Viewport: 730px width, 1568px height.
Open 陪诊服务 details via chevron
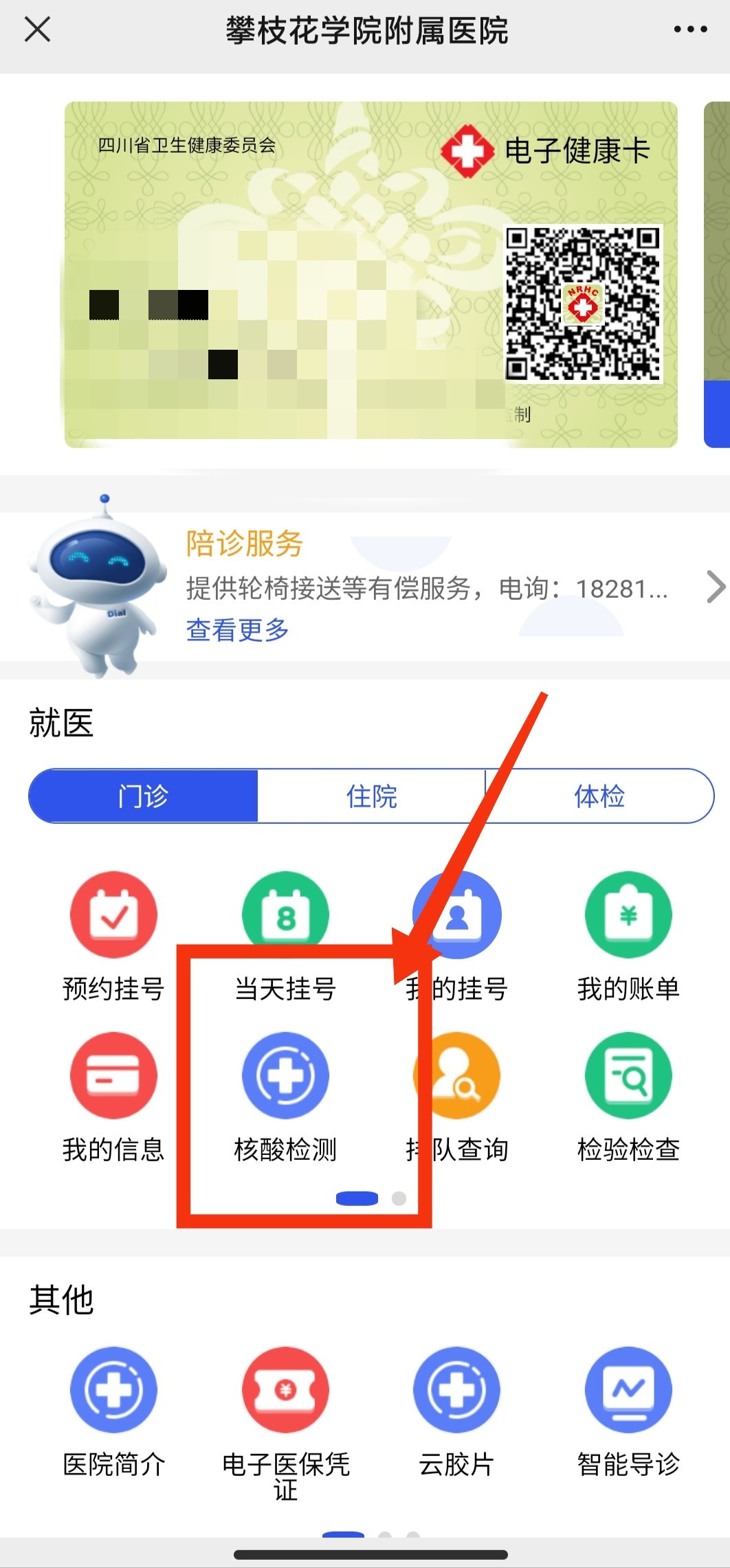(715, 587)
